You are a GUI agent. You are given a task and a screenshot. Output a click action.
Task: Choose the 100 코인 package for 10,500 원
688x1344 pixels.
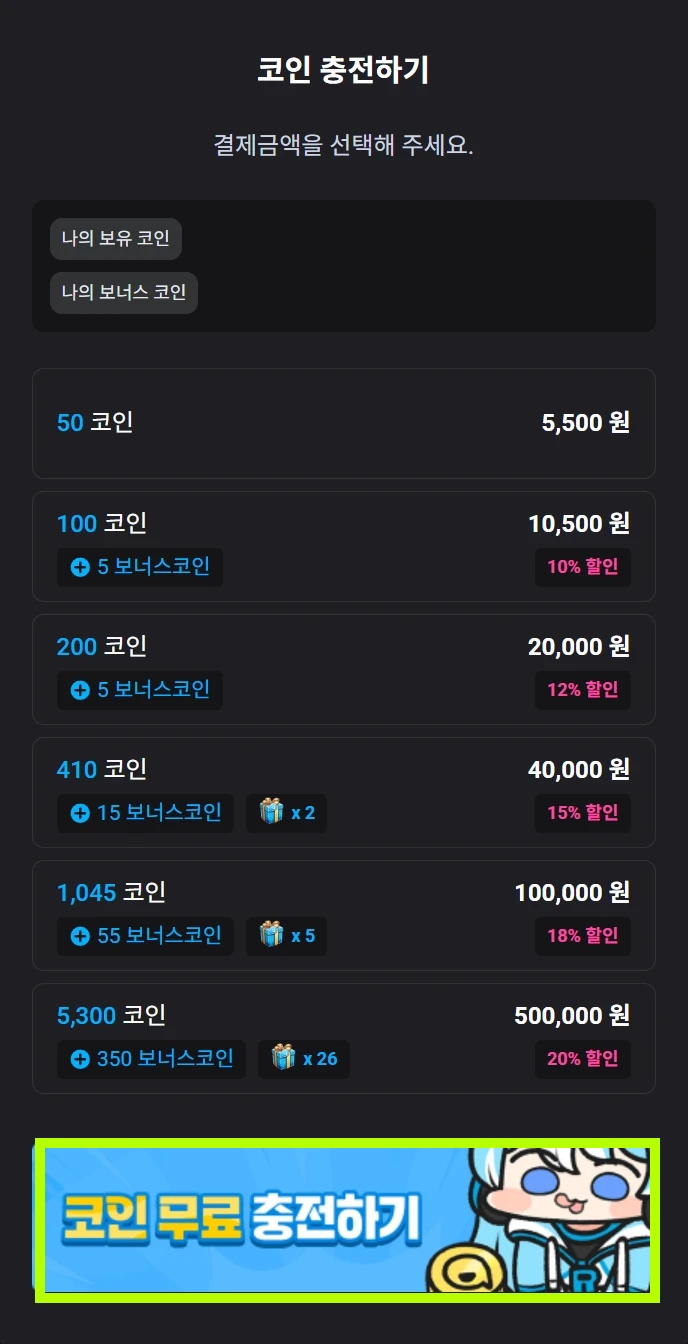(344, 546)
